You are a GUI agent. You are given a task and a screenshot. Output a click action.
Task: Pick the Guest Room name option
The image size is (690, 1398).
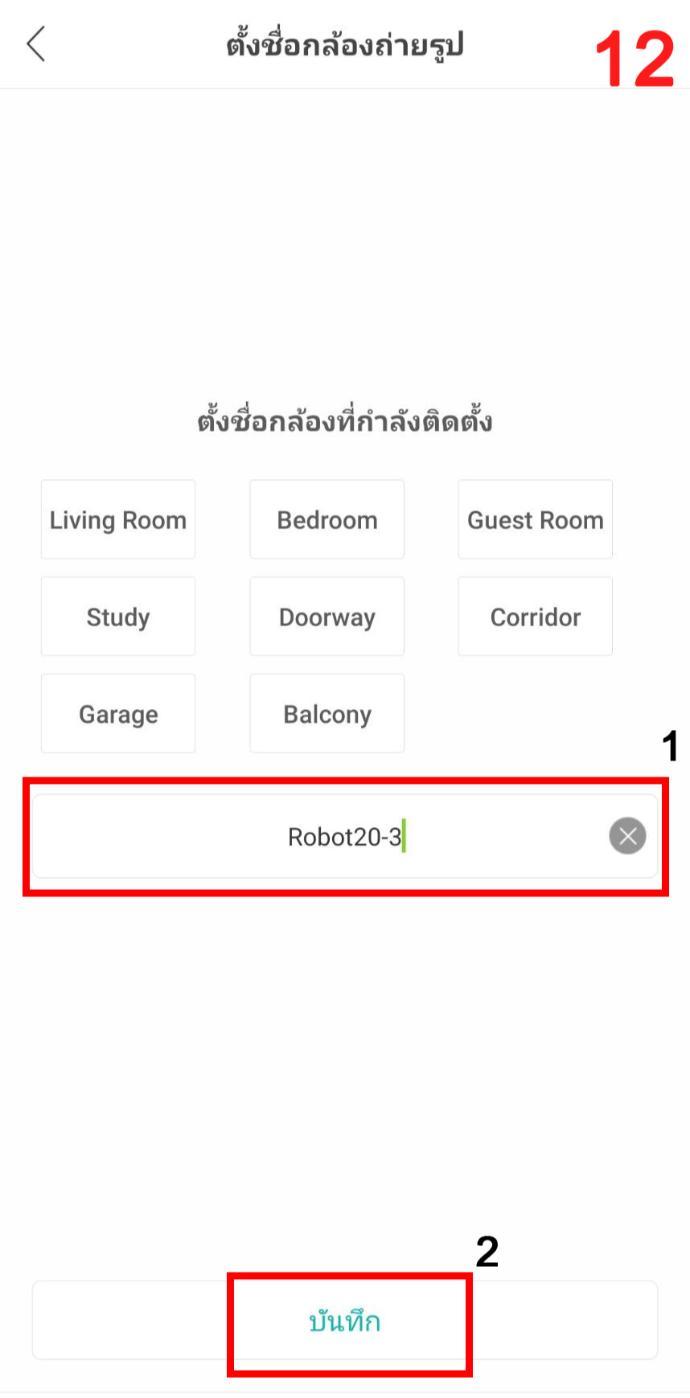point(535,520)
